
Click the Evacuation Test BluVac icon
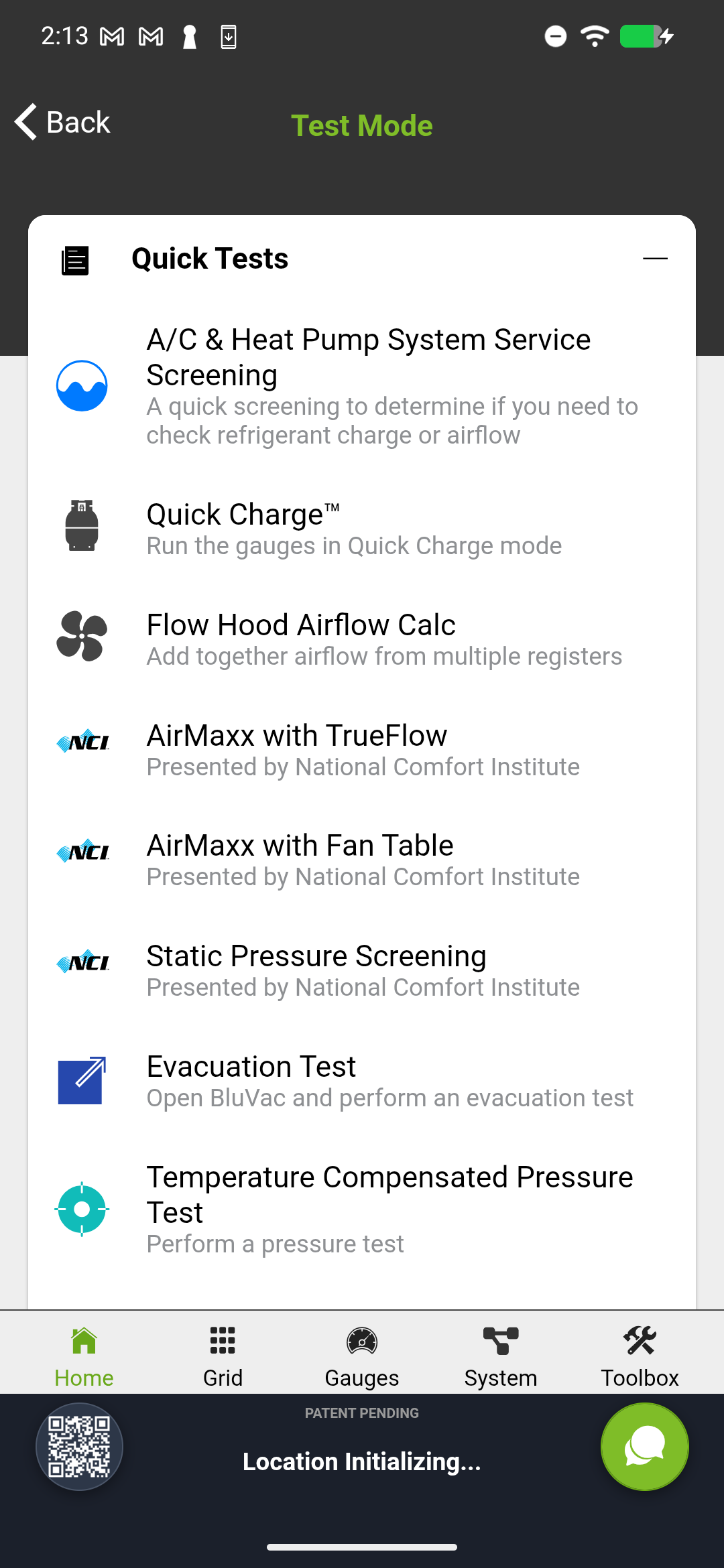pos(81,1080)
